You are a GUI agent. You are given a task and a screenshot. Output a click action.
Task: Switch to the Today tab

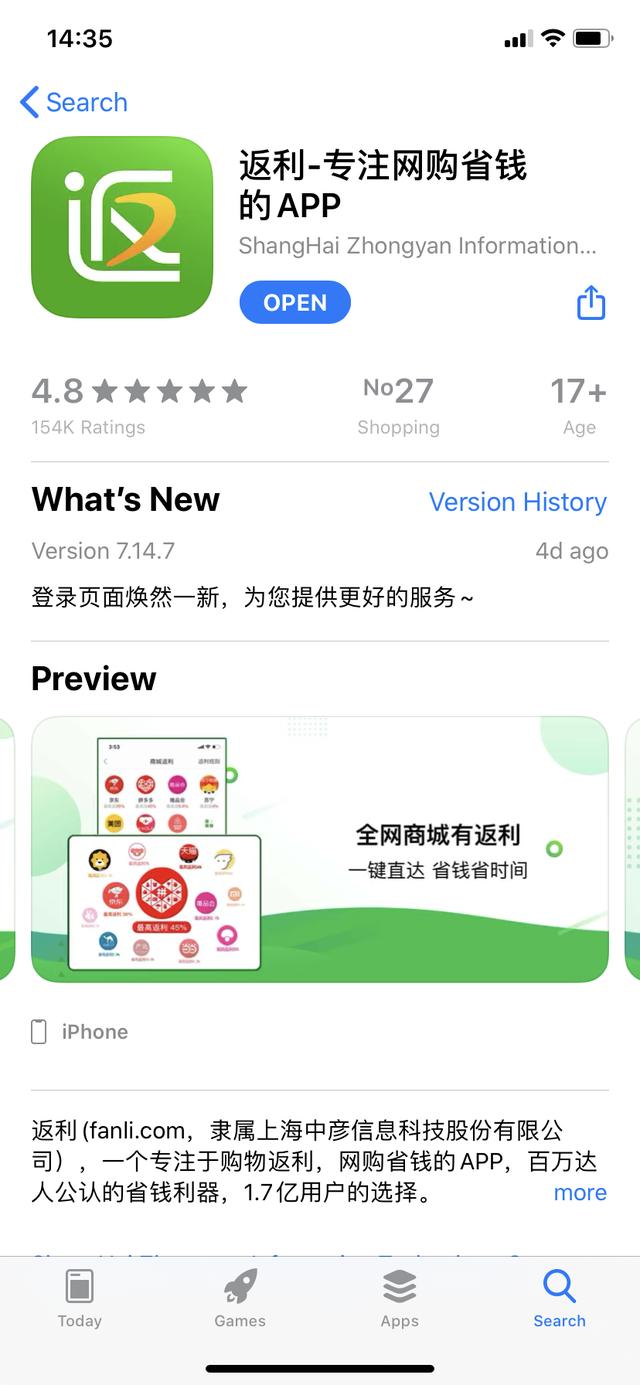(x=80, y=1298)
